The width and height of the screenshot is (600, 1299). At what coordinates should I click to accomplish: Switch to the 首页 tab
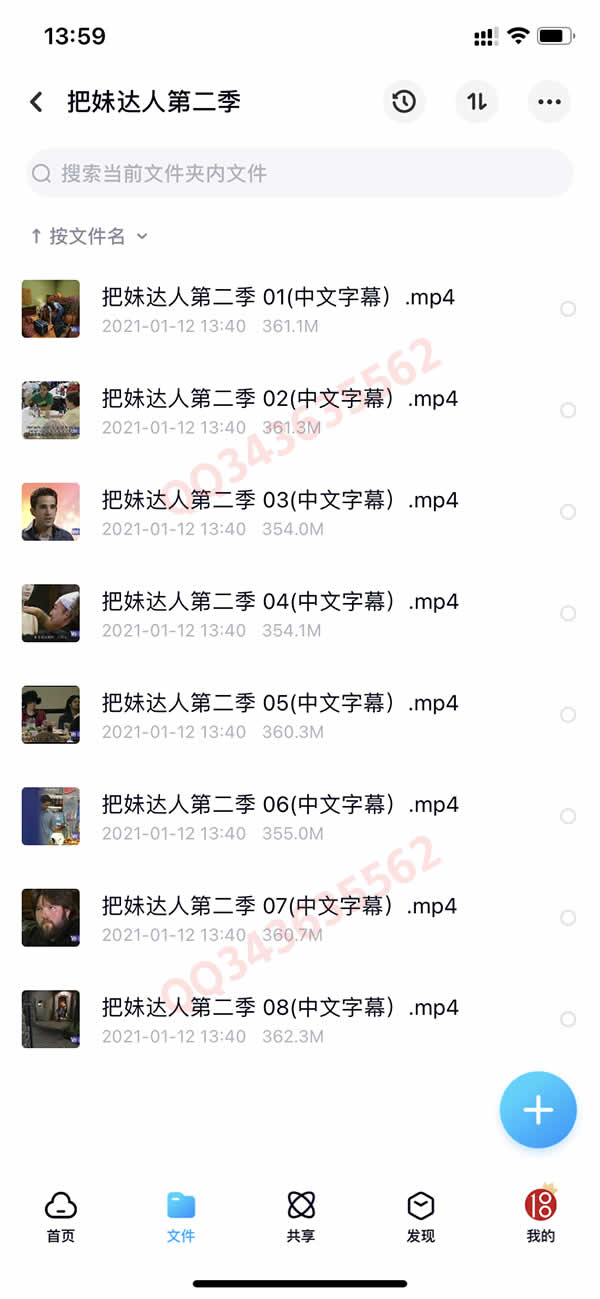[x=61, y=1216]
